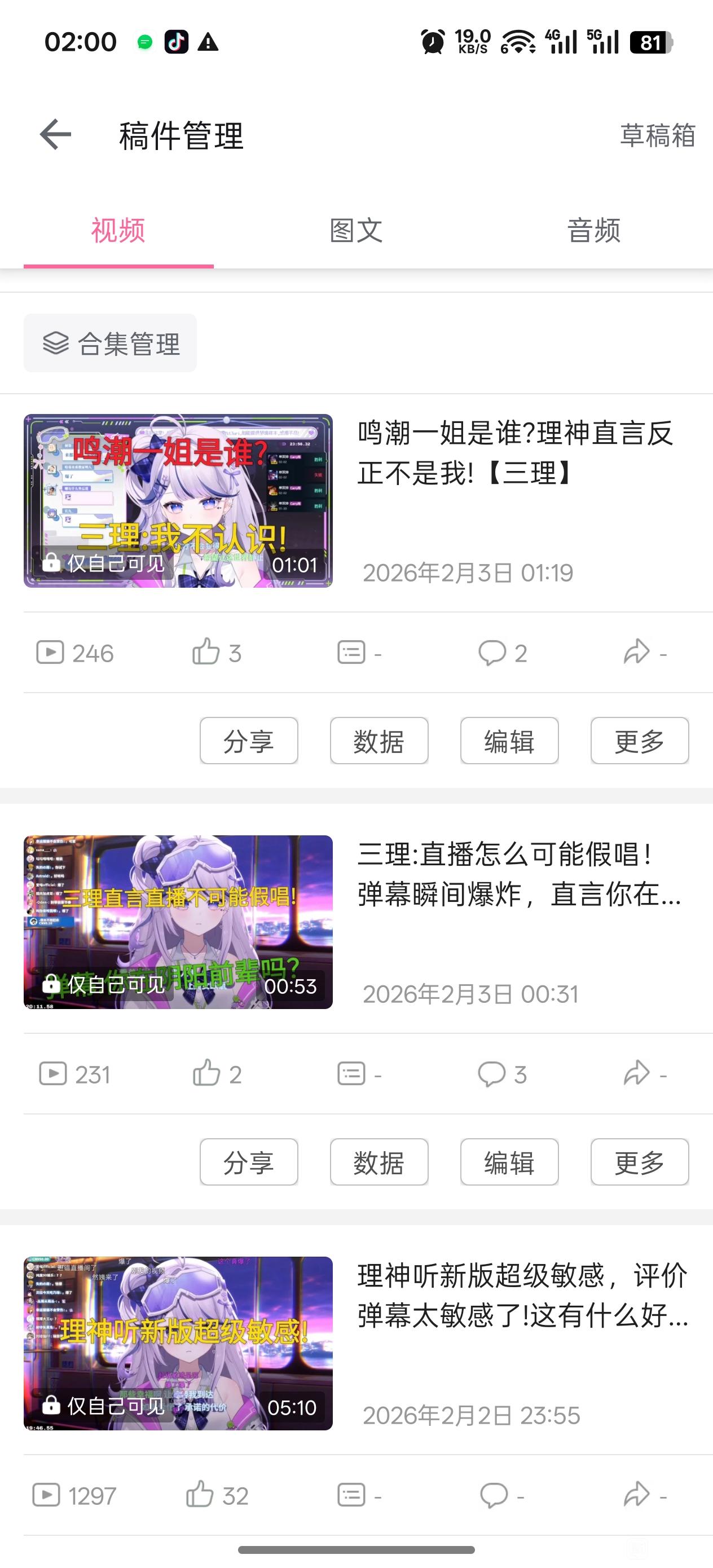The image size is (713, 1568).
Task: Switch to the 图文 tab
Action: pos(355,231)
